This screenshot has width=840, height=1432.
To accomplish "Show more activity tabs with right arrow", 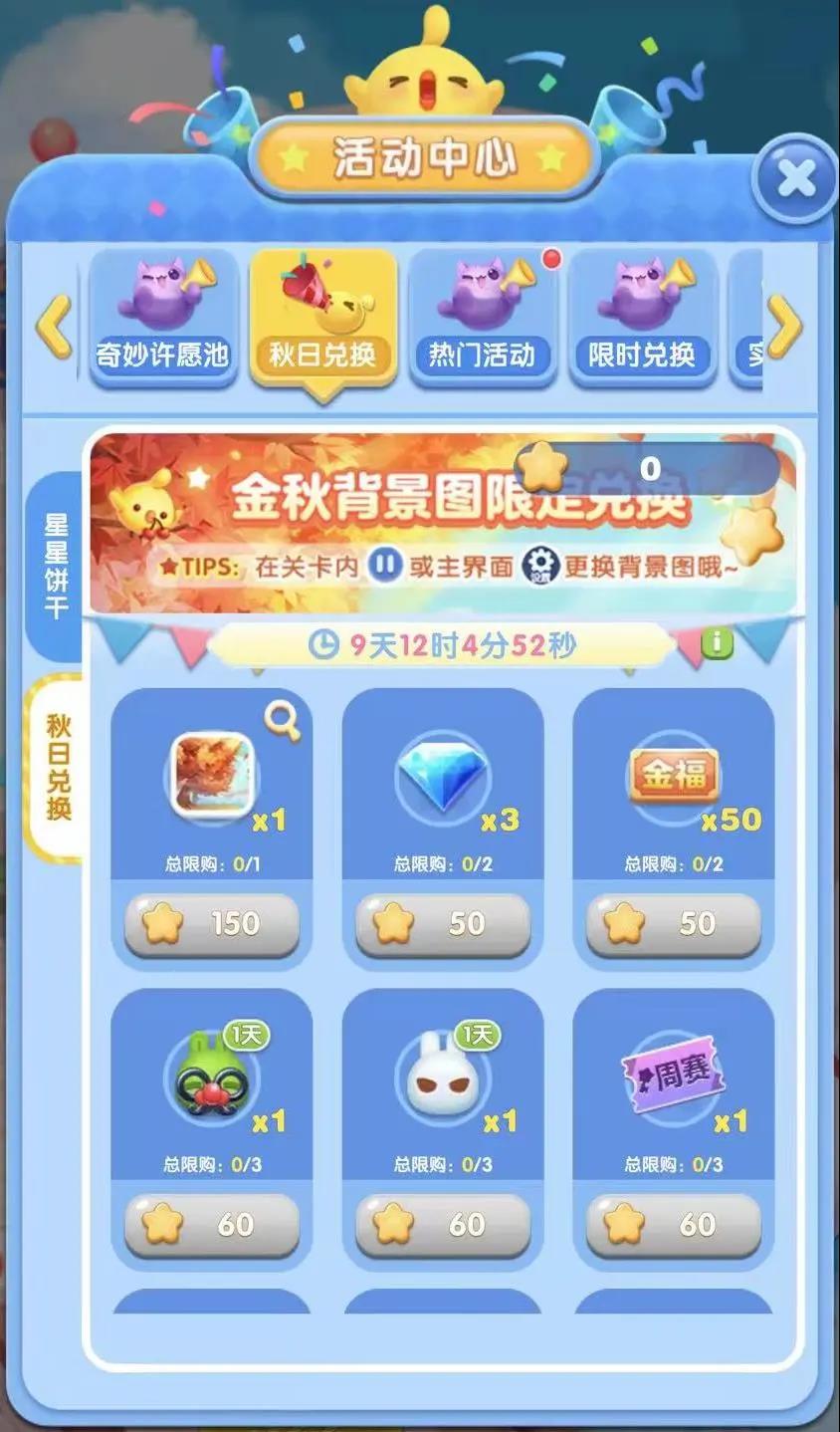I will tap(784, 325).
